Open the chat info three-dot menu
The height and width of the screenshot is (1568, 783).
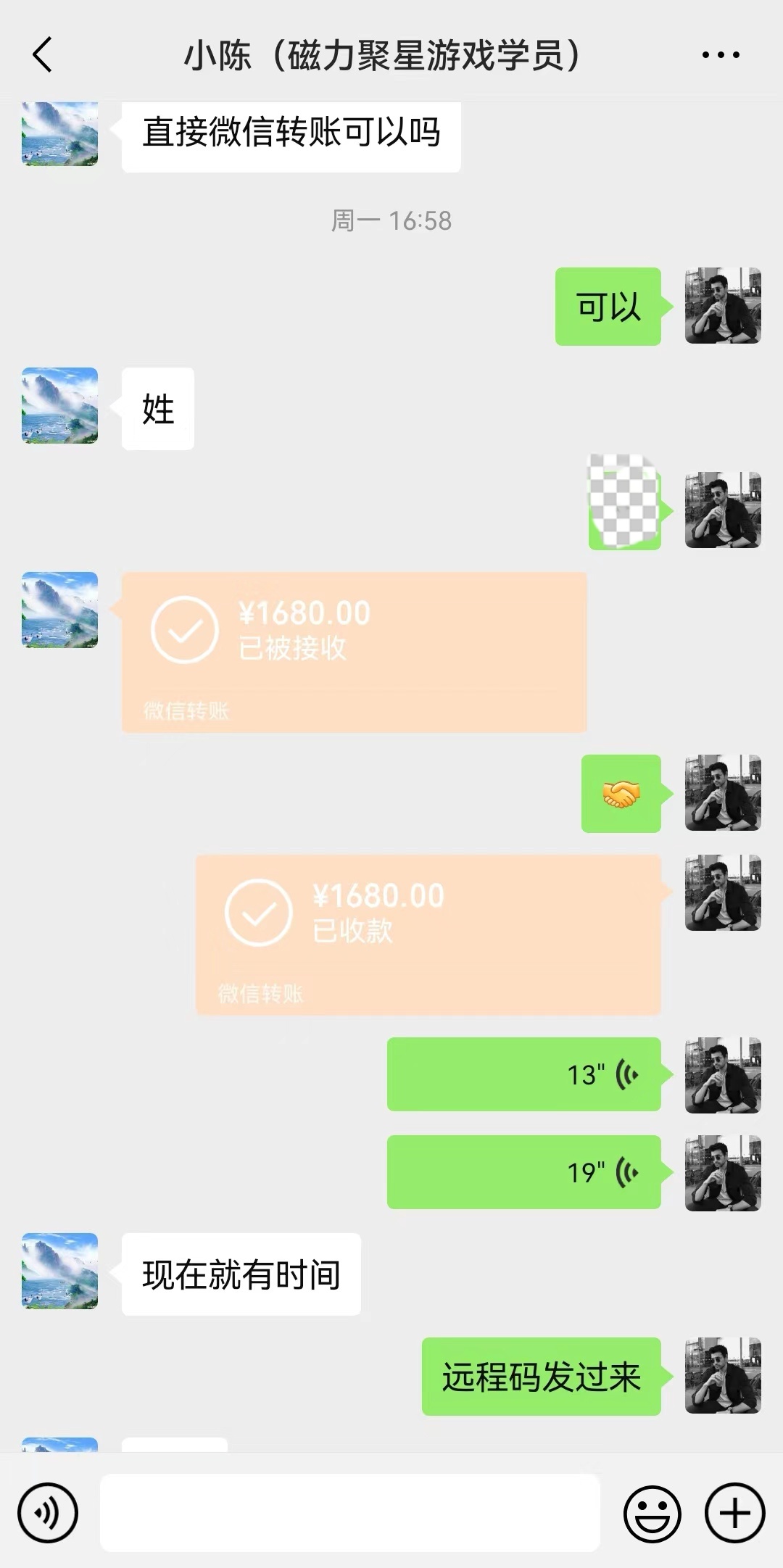[x=721, y=55]
